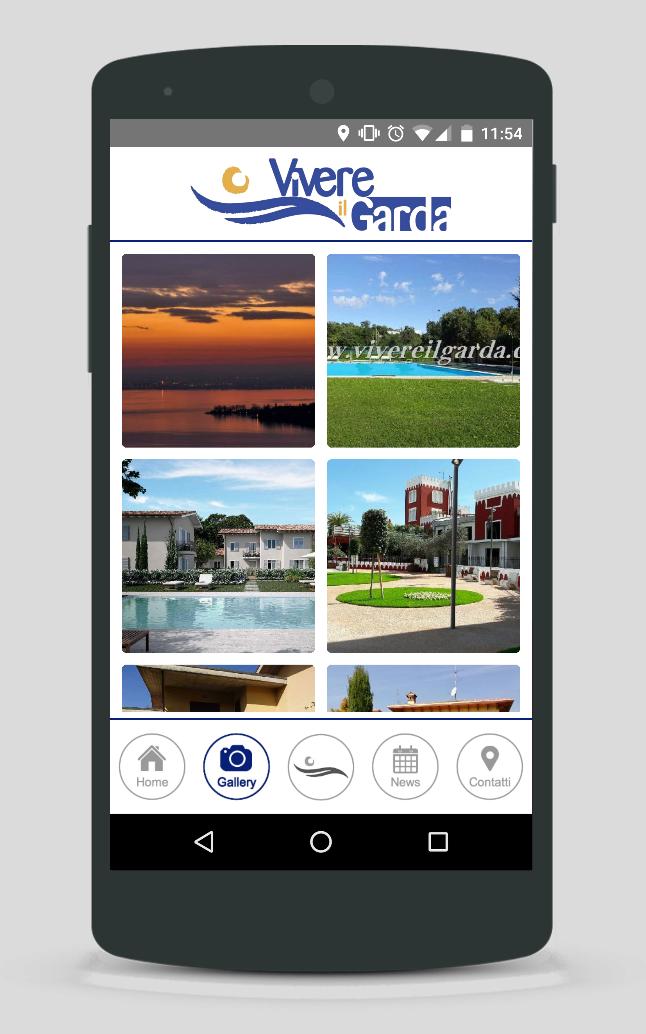Screen dimensions: 646x1034
Task: Go to the News tab
Action: pyautogui.click(x=405, y=767)
